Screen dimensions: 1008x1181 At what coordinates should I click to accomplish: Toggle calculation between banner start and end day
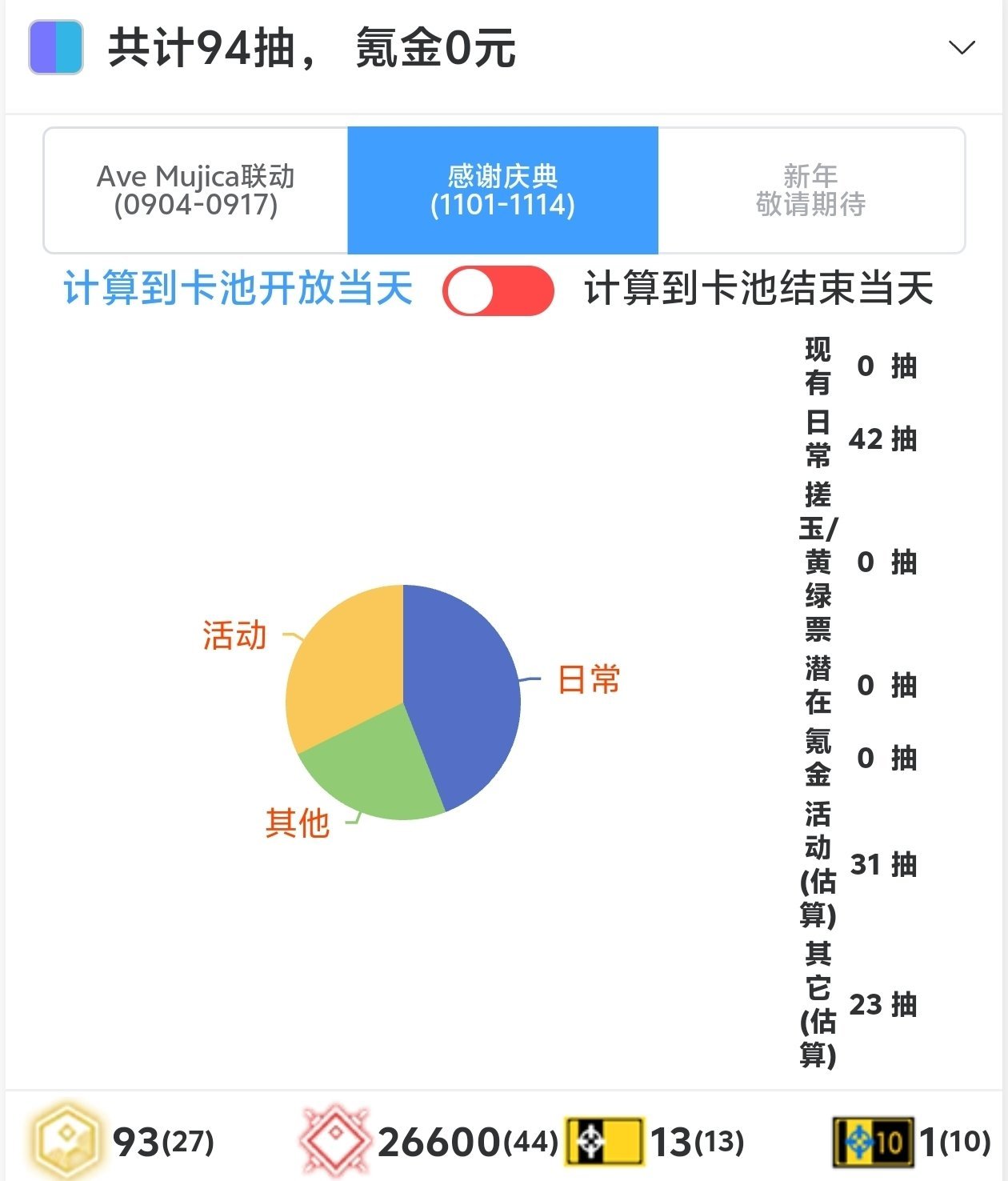pos(498,290)
